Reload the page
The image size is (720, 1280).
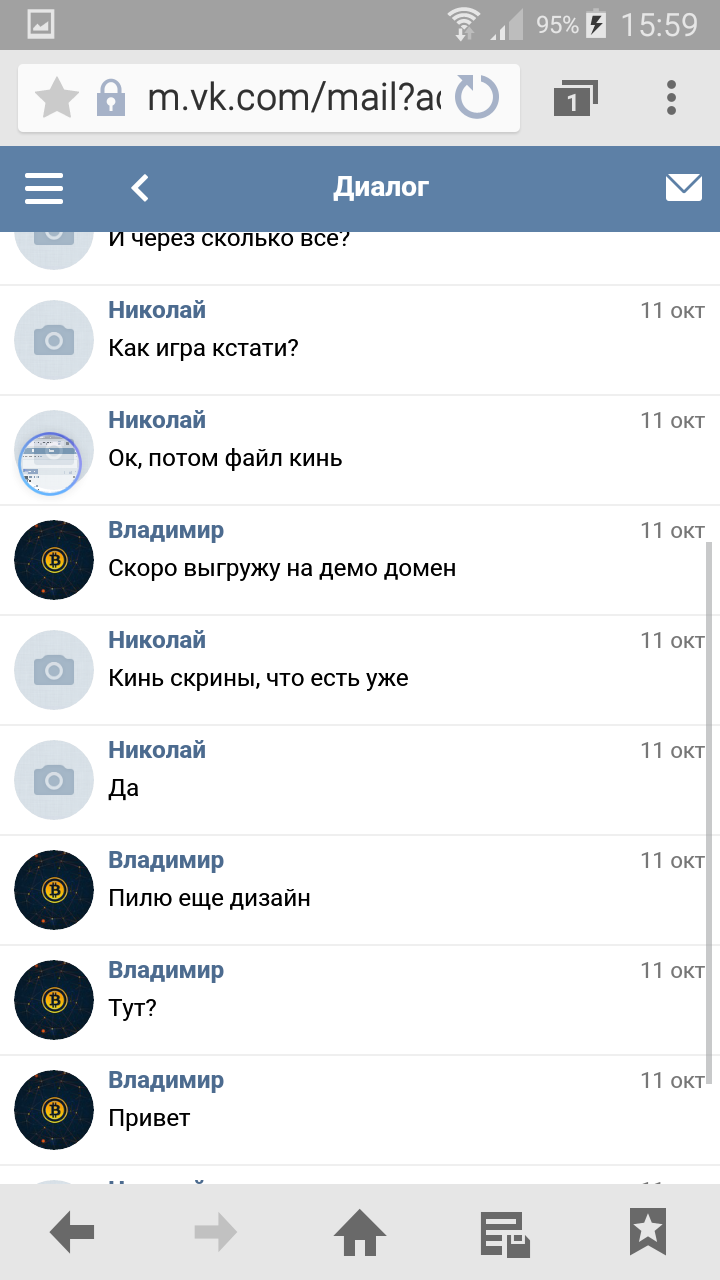click(x=476, y=98)
